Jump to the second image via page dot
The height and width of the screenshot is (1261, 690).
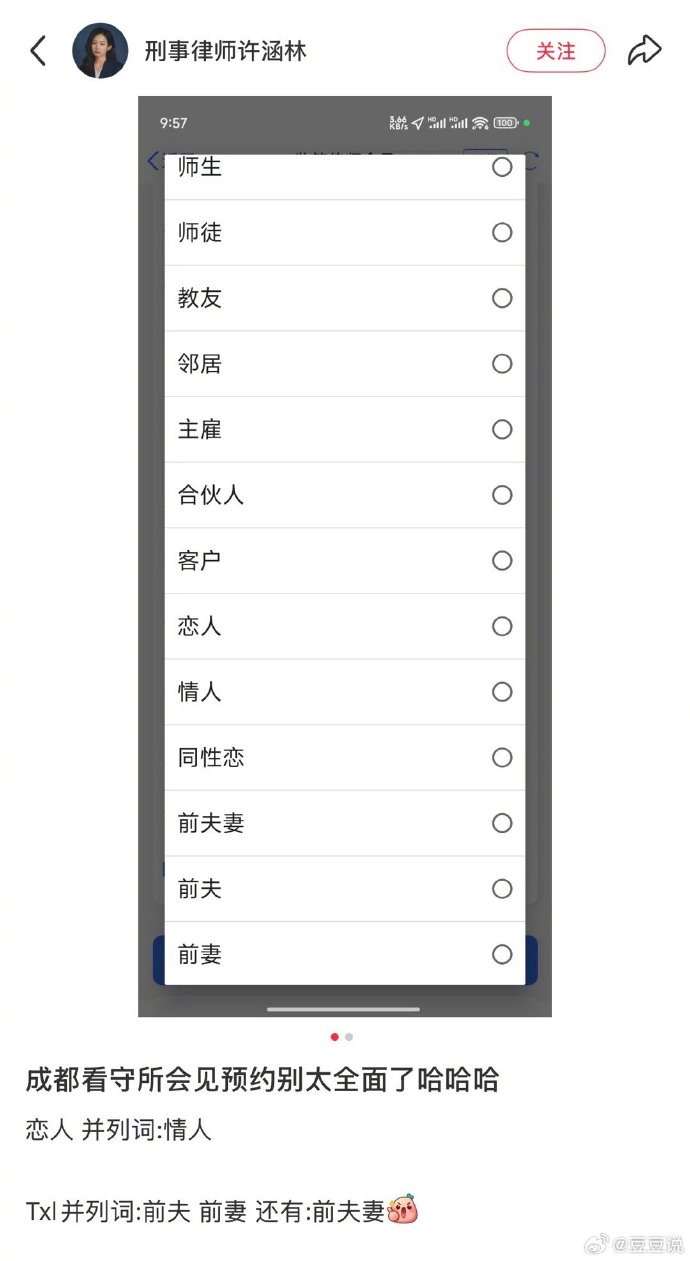click(349, 1037)
